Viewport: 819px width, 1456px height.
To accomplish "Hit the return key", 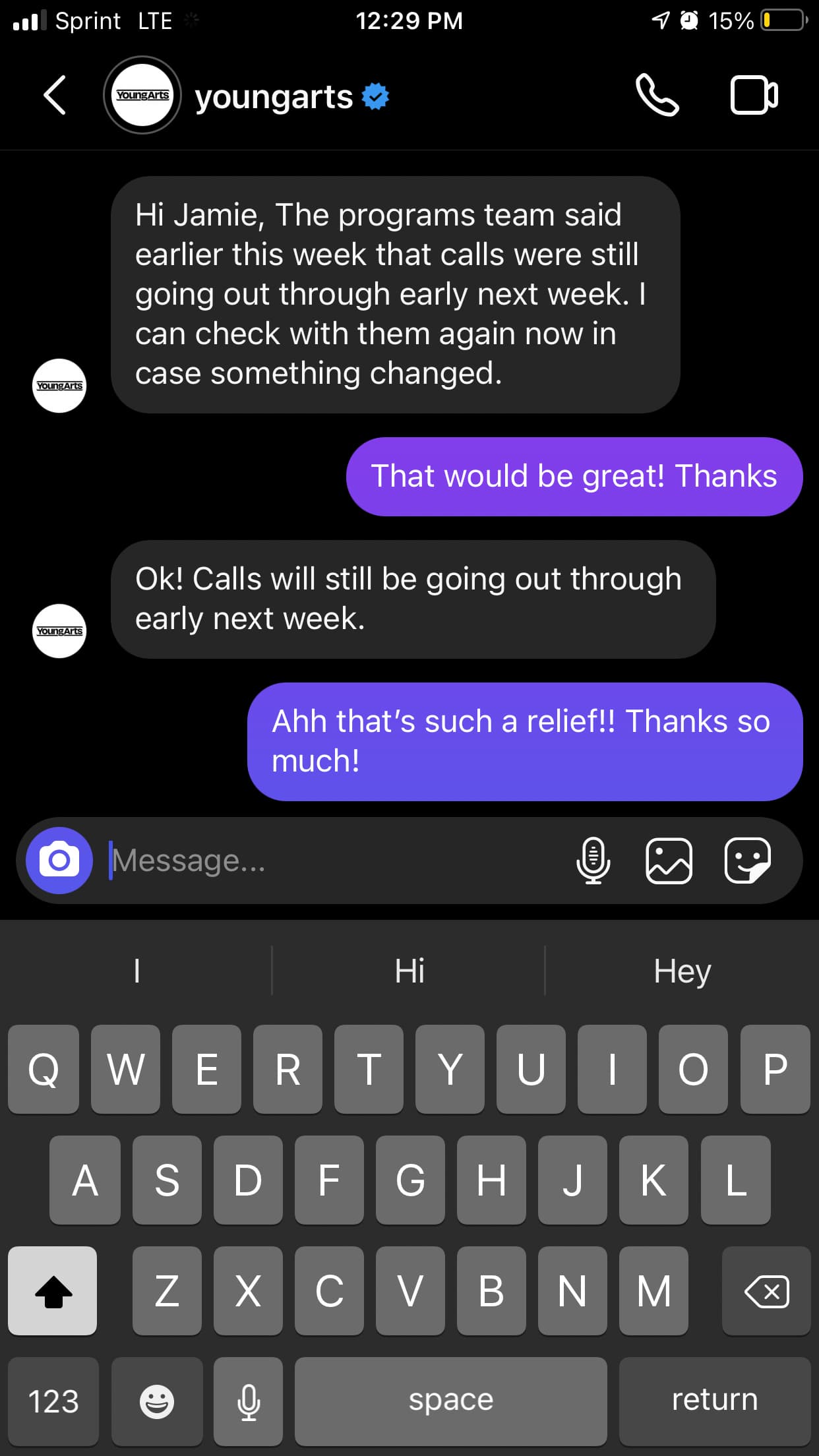I will click(x=715, y=1401).
